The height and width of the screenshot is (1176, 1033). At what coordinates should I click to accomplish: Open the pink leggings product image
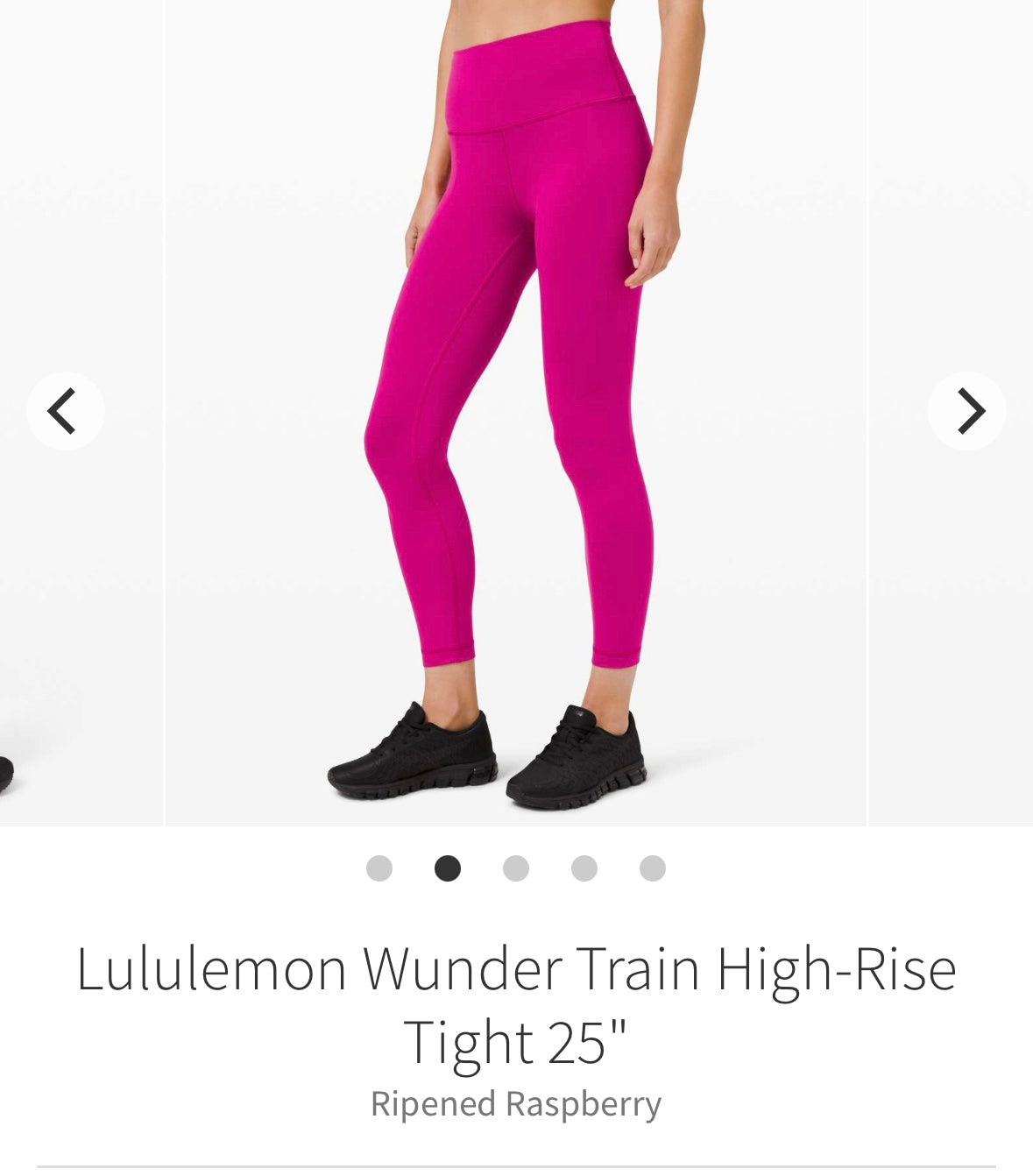click(x=515, y=412)
